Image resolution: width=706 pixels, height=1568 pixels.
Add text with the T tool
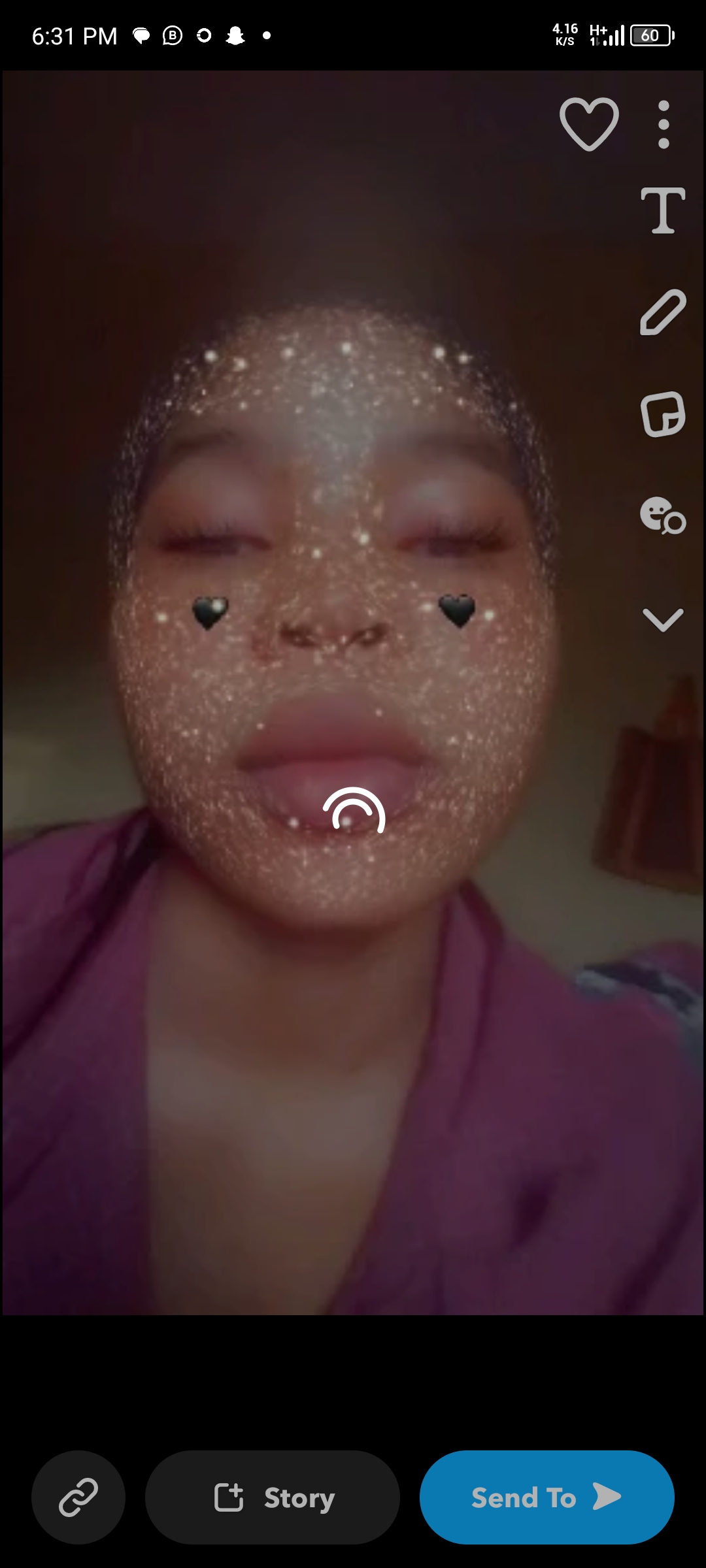coord(663,210)
